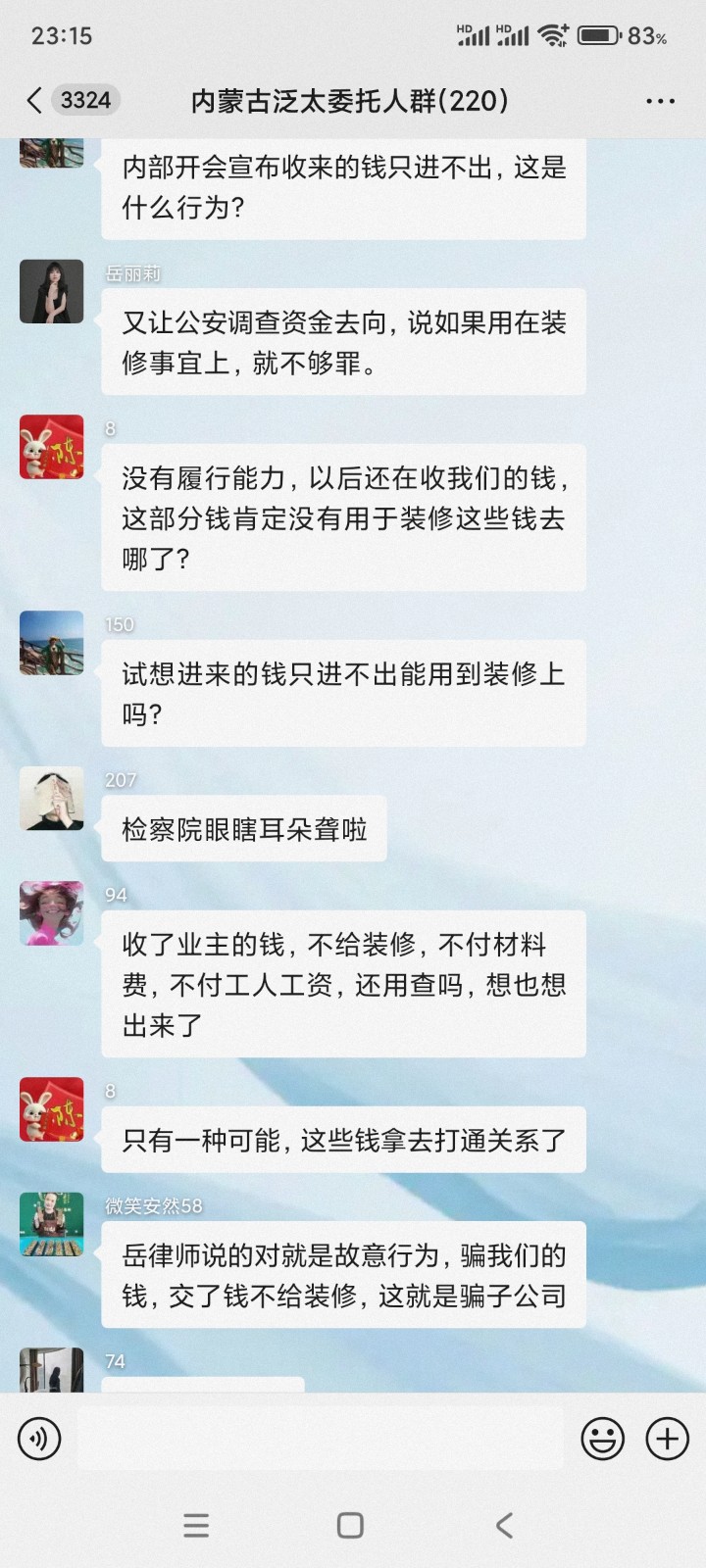Tap the message text field
Image resolution: width=706 pixels, height=1568 pixels.
320,1439
